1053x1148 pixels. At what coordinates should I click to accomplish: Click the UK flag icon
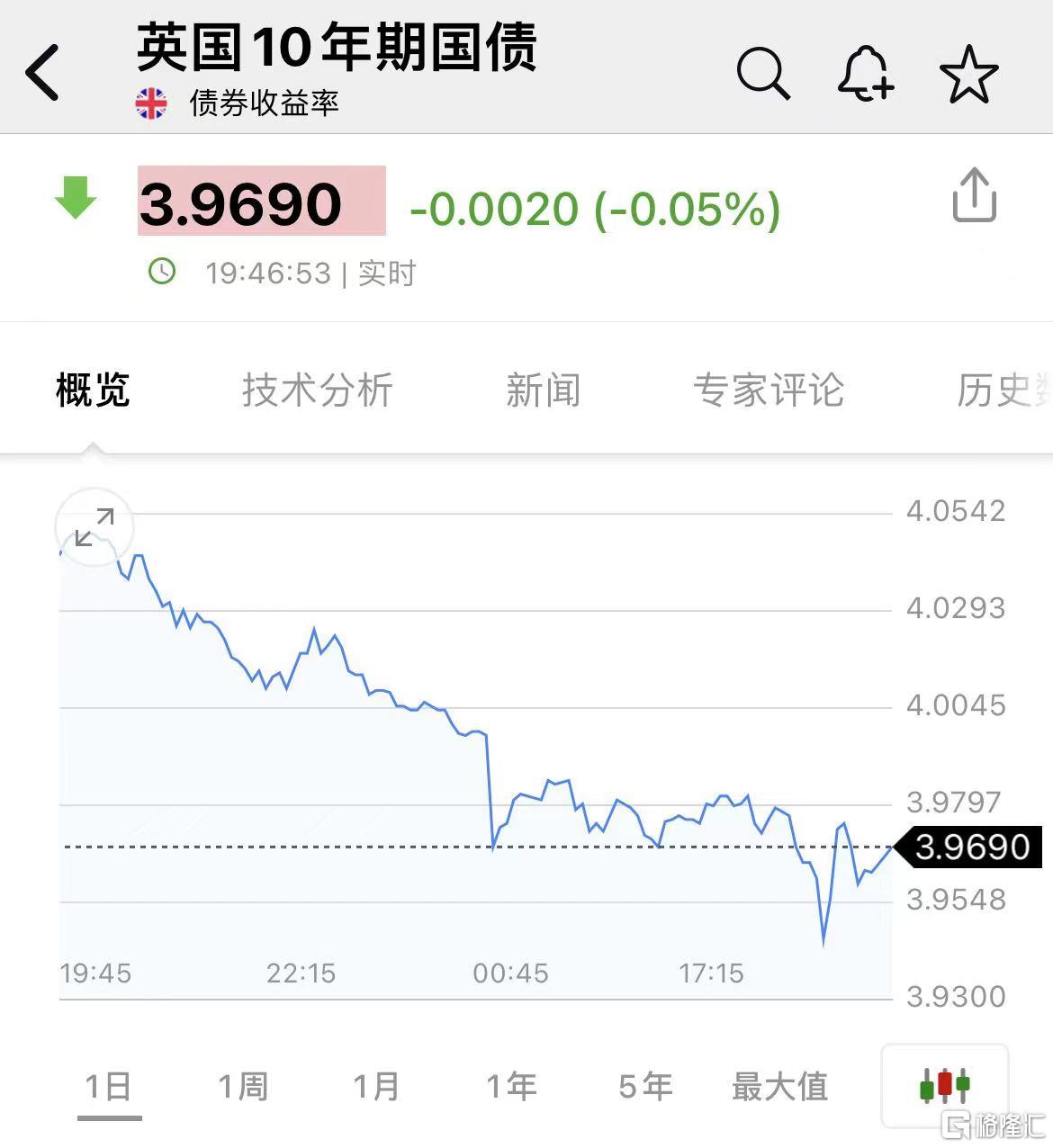coord(151,103)
